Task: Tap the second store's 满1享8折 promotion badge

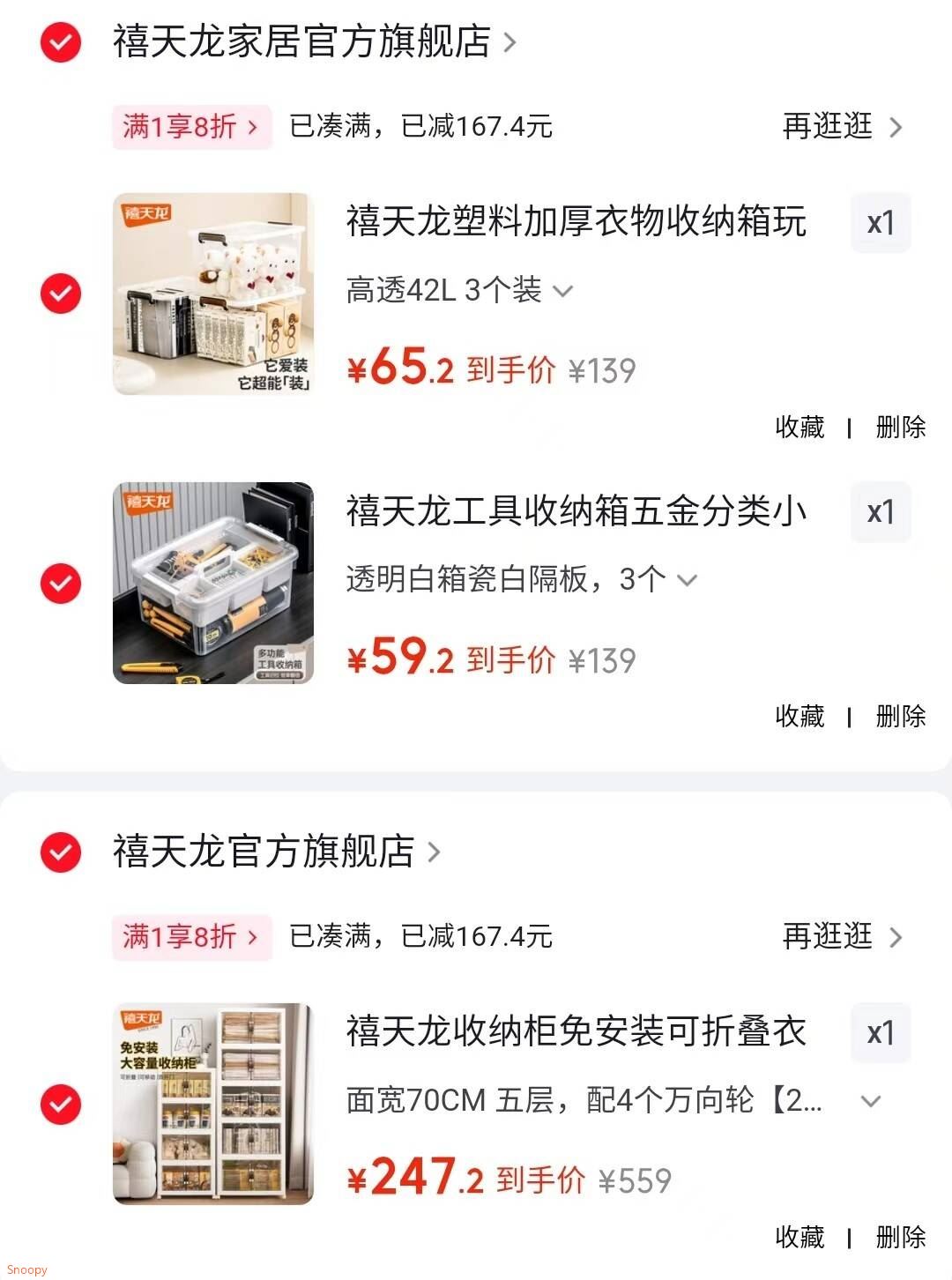Action: click(190, 938)
